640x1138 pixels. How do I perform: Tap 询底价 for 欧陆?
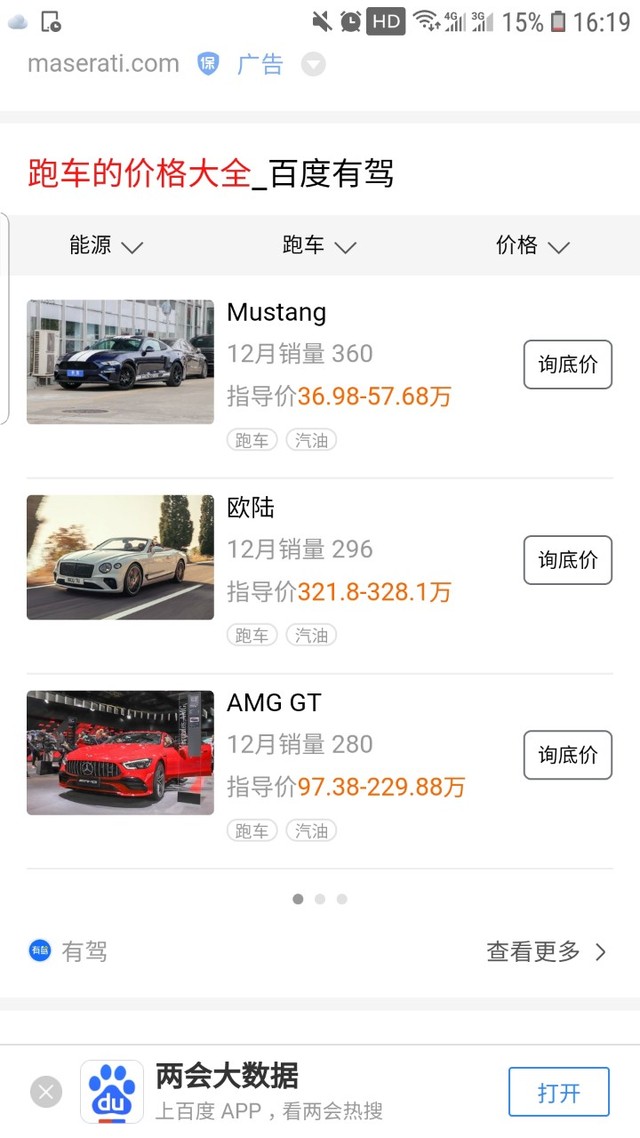coord(567,560)
